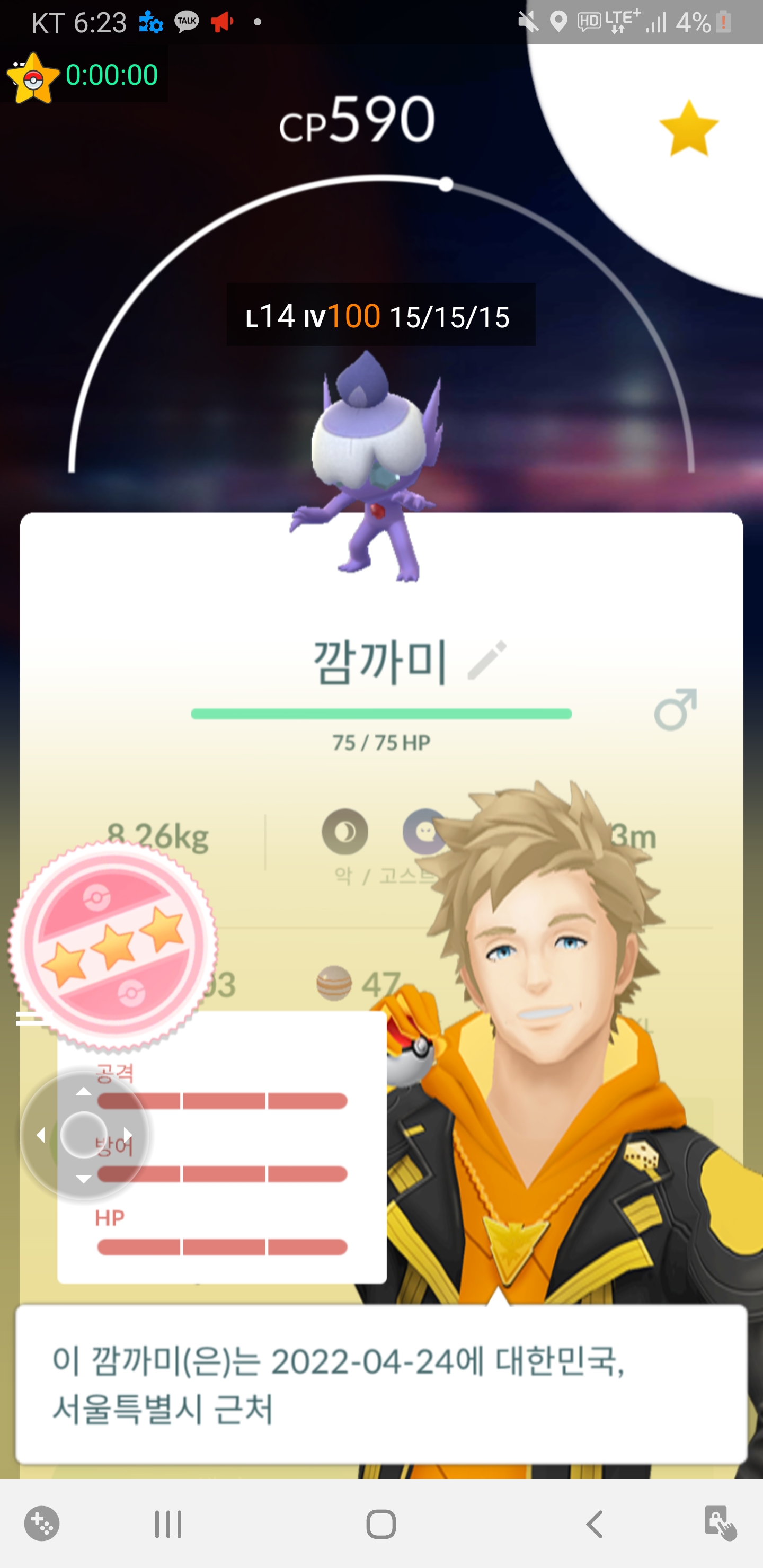Tap the joystick overlay control
763x1568 pixels.
[84, 1135]
